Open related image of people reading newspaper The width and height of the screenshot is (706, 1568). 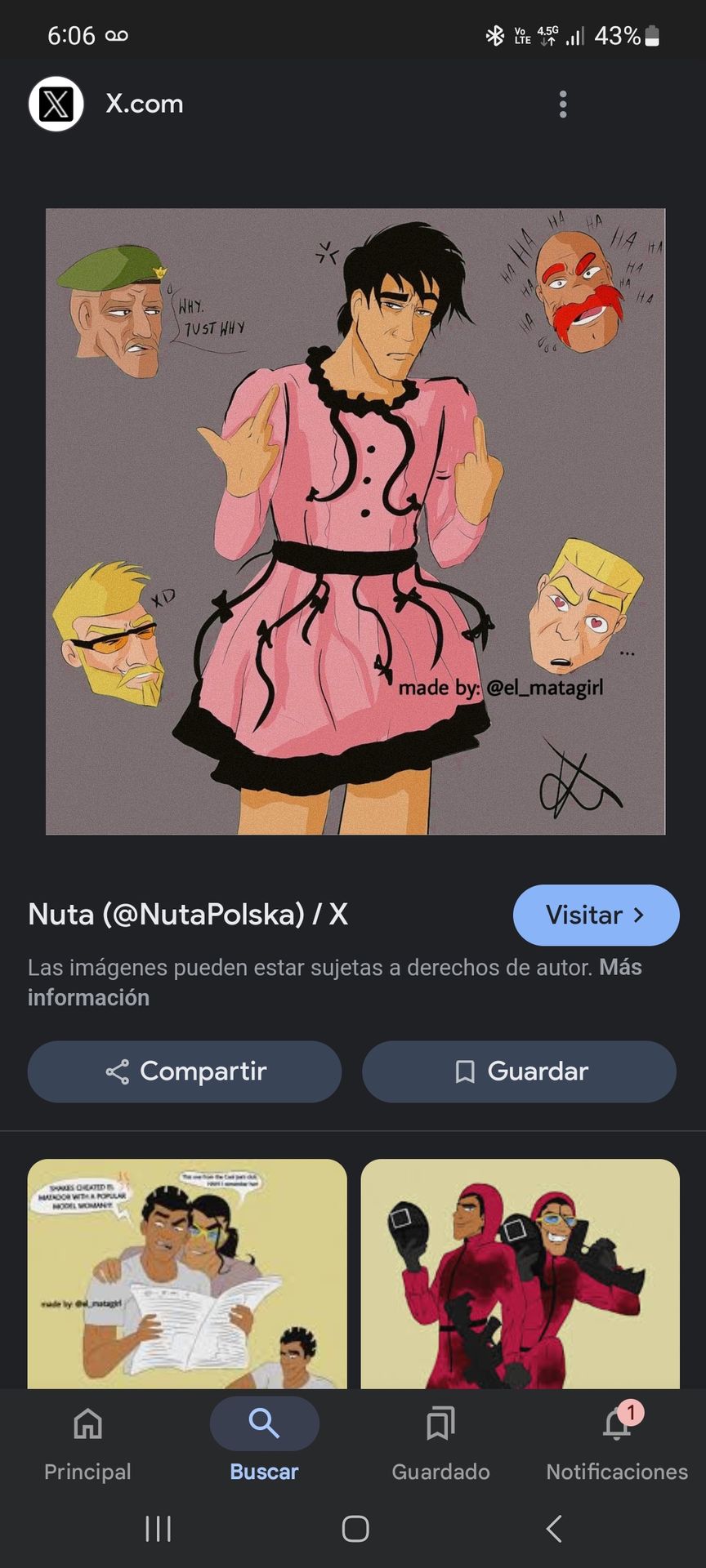187,1273
